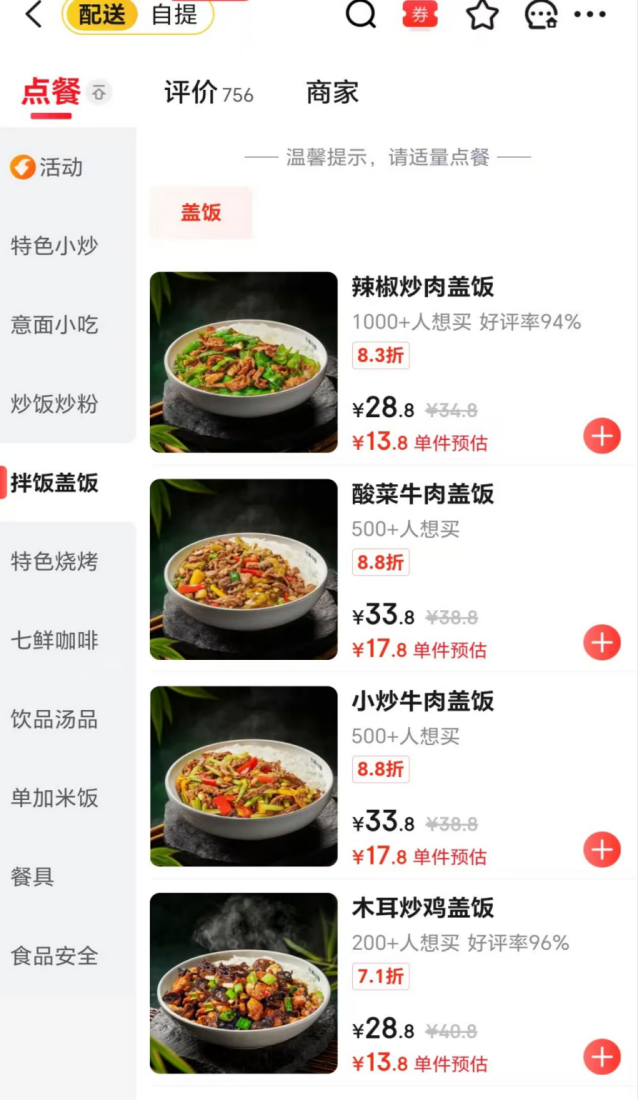Screen dimensions: 638x1100
Task: Open the three-dot overflow menu
Action: point(590,15)
